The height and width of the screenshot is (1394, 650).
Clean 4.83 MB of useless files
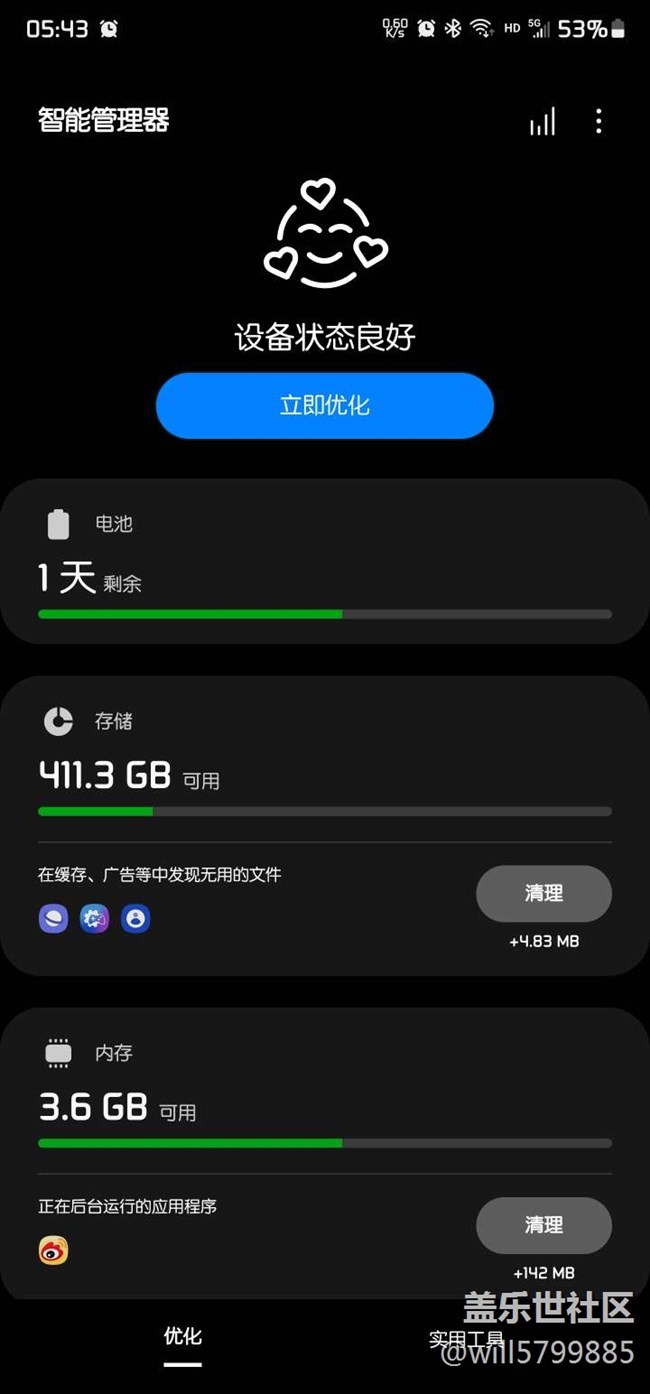pyautogui.click(x=543, y=893)
